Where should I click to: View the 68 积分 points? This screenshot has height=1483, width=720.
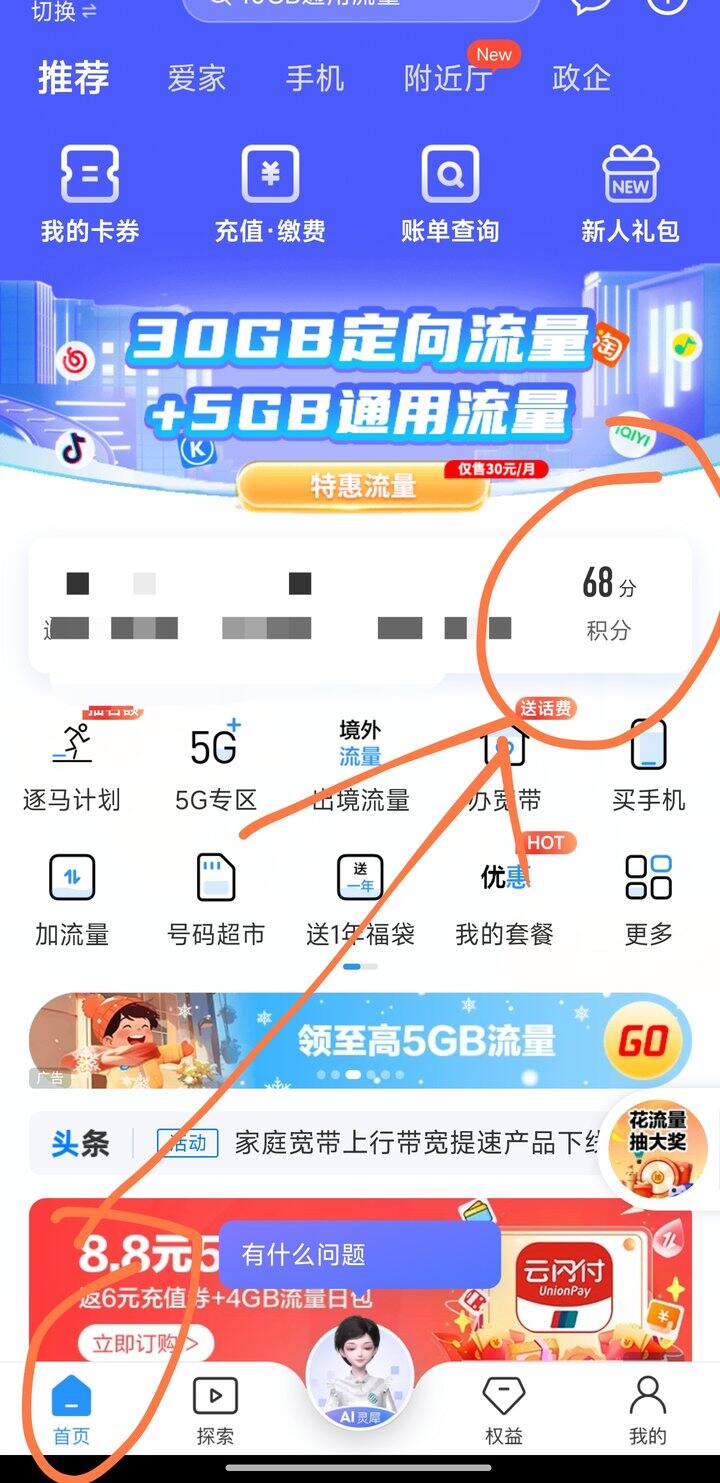[609, 602]
